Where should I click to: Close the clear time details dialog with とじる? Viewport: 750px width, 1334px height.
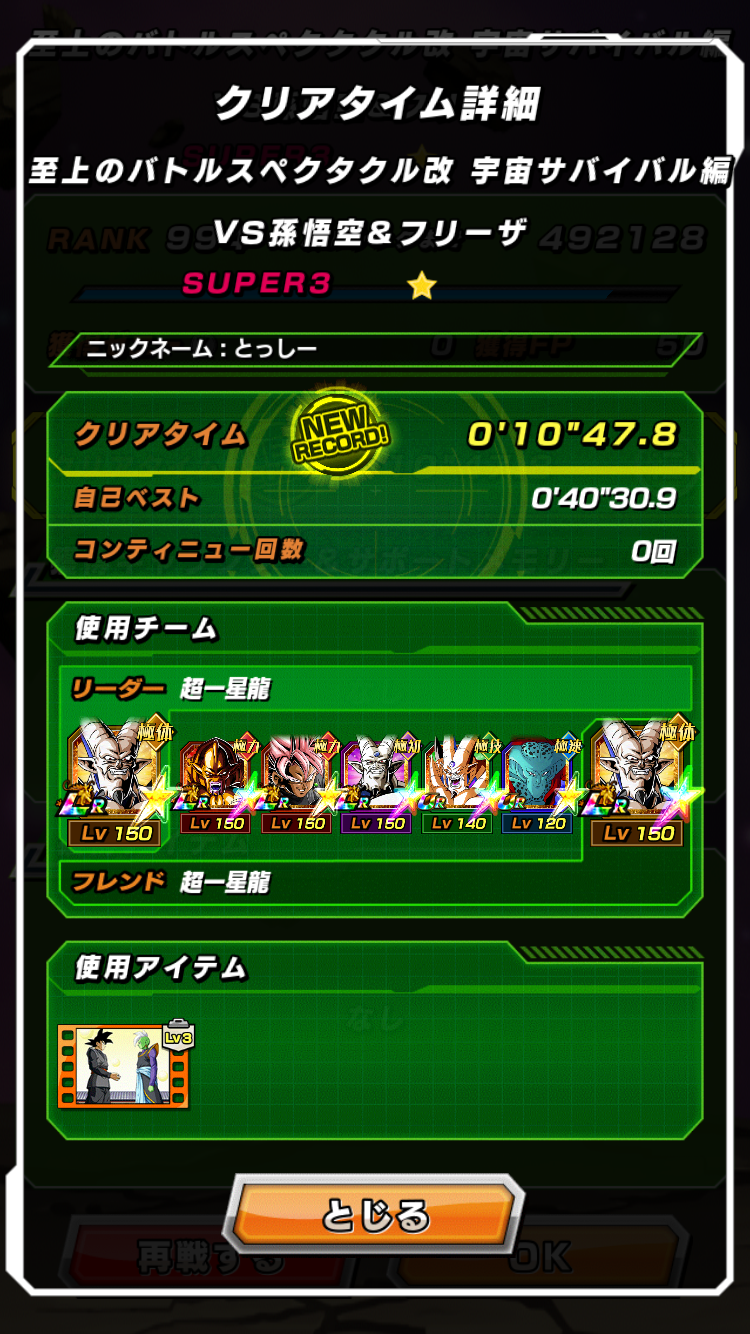(375, 1216)
